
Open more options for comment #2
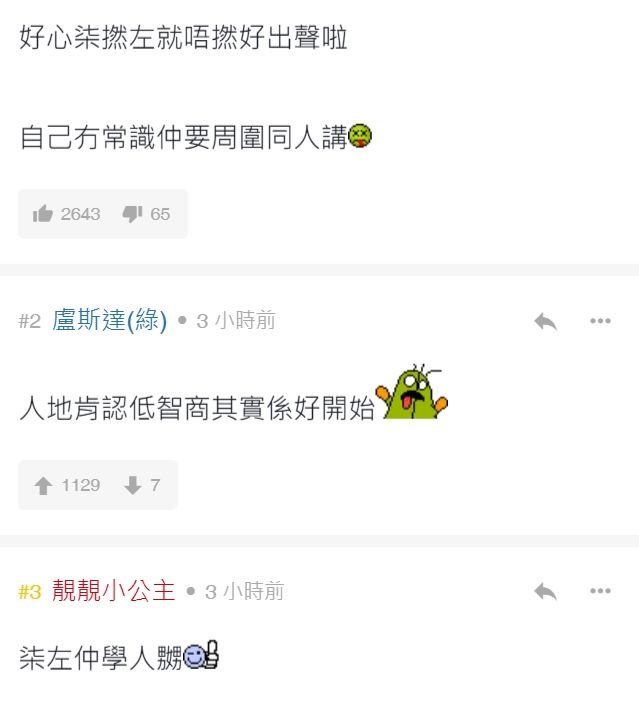(600, 321)
